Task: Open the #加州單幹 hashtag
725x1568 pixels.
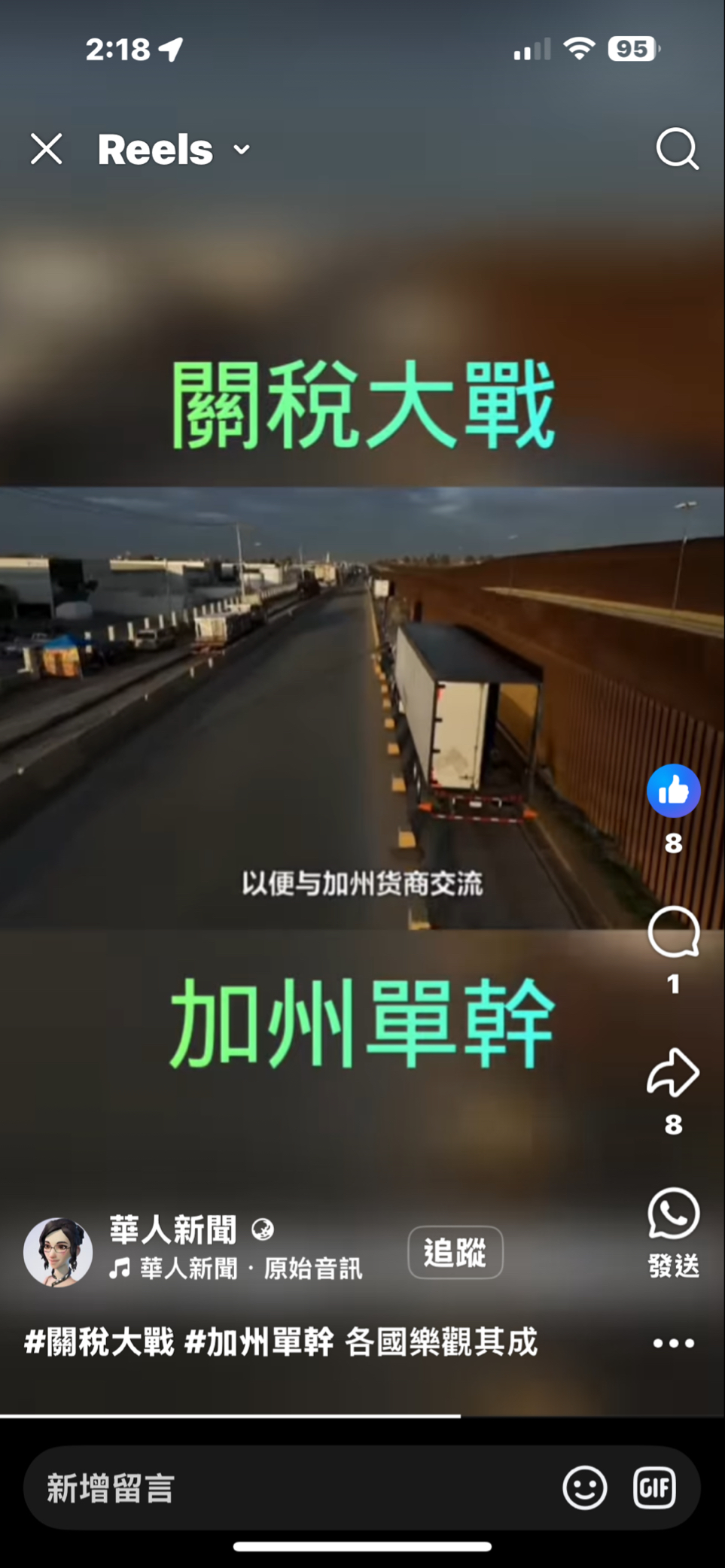Action: tap(259, 1342)
